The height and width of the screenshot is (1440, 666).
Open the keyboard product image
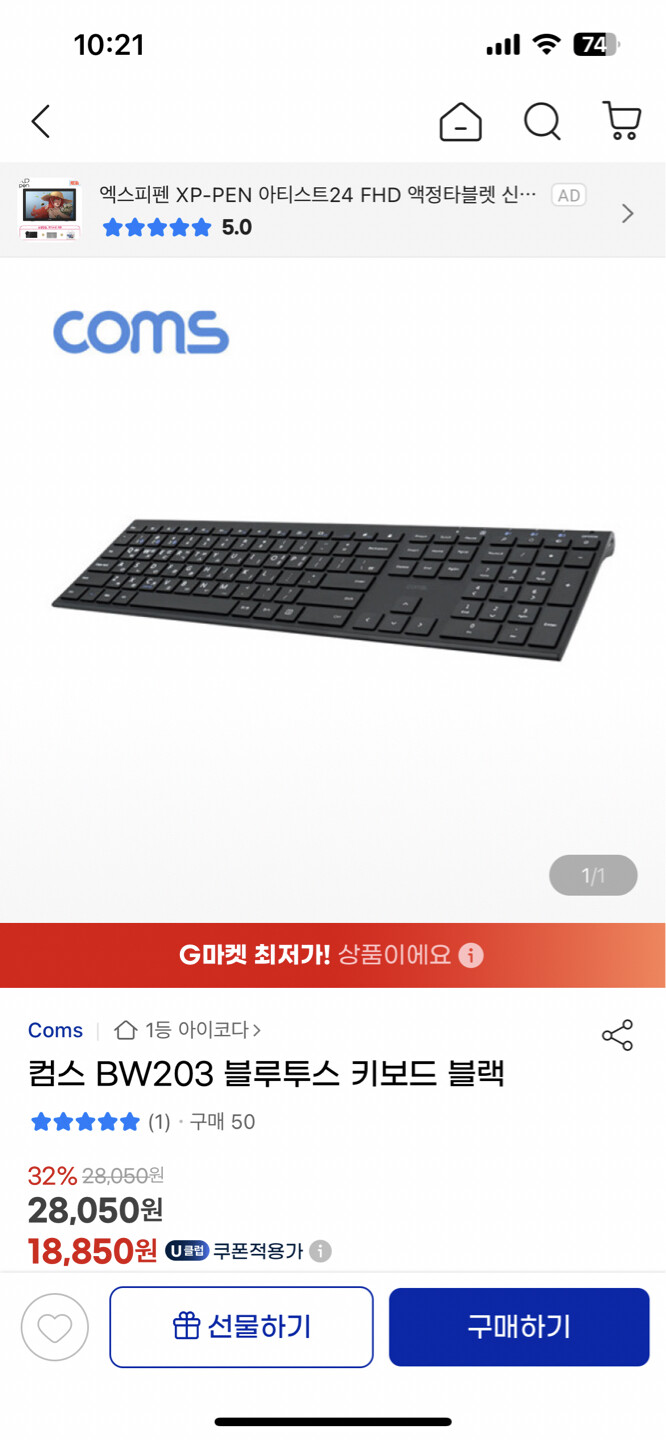point(333,590)
